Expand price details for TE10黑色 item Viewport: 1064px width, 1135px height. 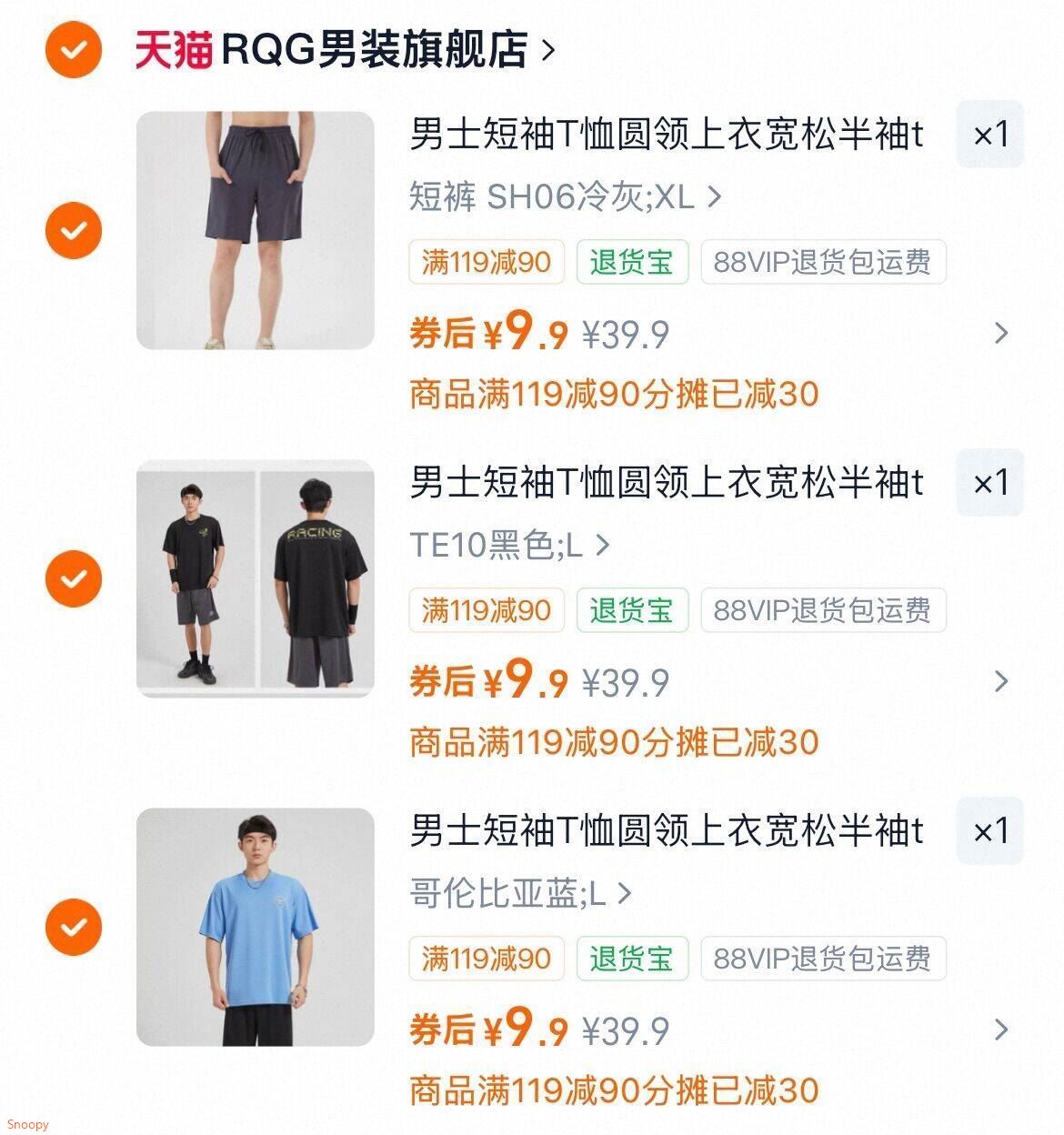tap(1001, 681)
